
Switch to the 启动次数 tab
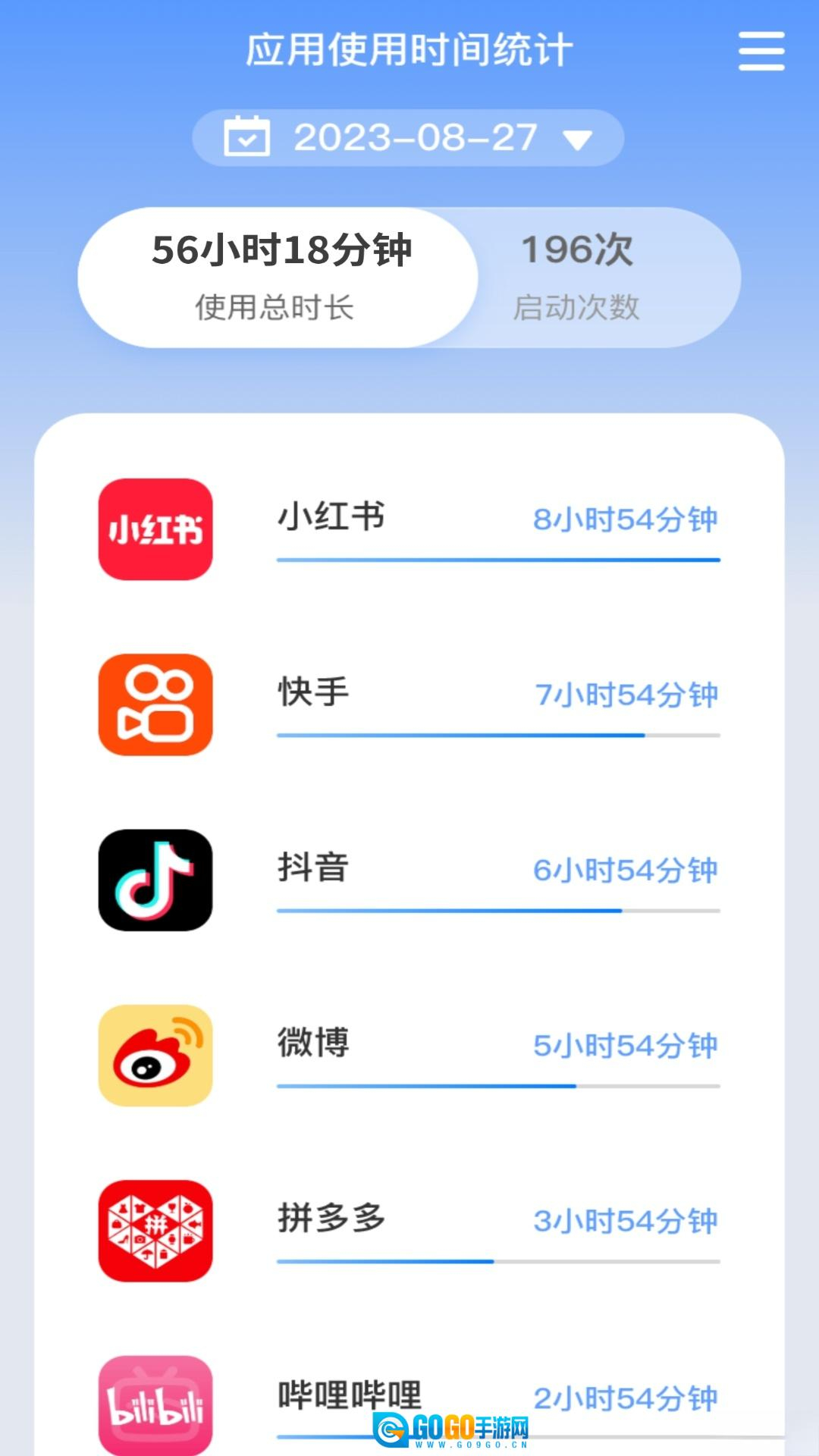coord(578,278)
